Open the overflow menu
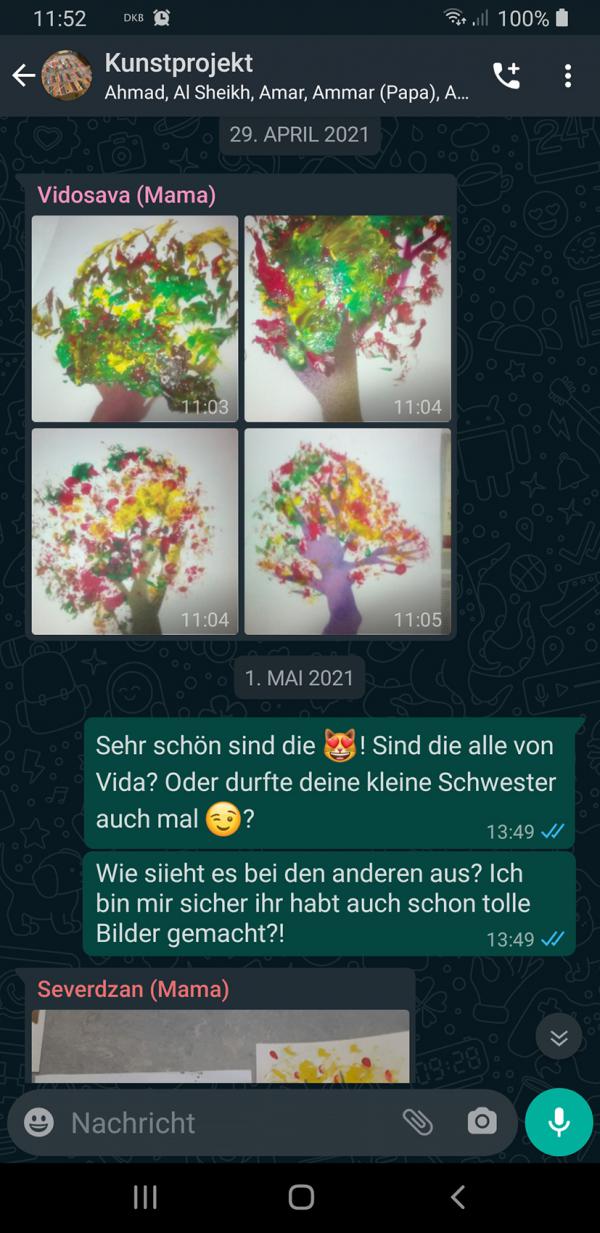The width and height of the screenshot is (600, 1233). (x=567, y=76)
